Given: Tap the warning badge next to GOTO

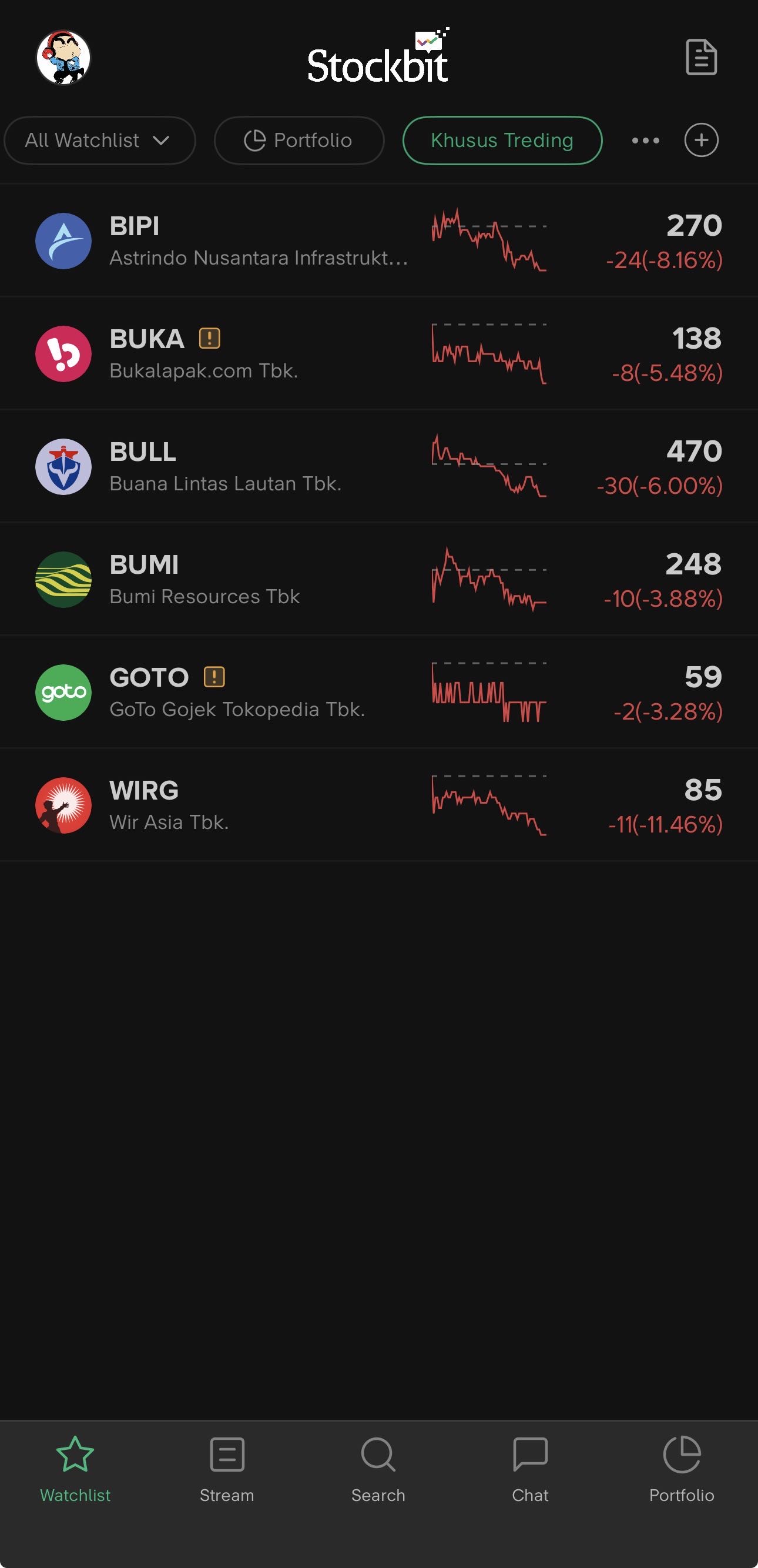Looking at the screenshot, I should pyautogui.click(x=214, y=677).
